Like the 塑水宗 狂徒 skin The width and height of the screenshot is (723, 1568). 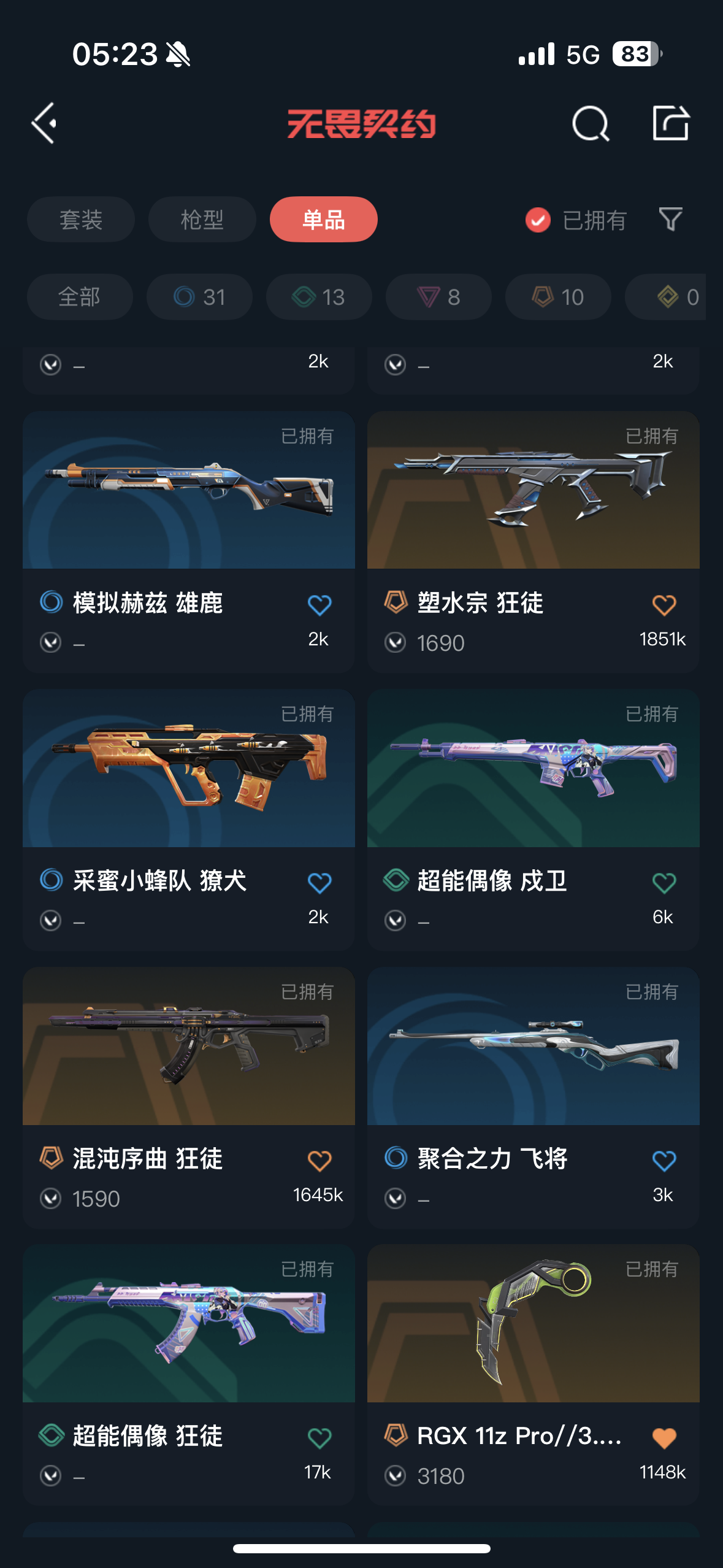coord(664,605)
